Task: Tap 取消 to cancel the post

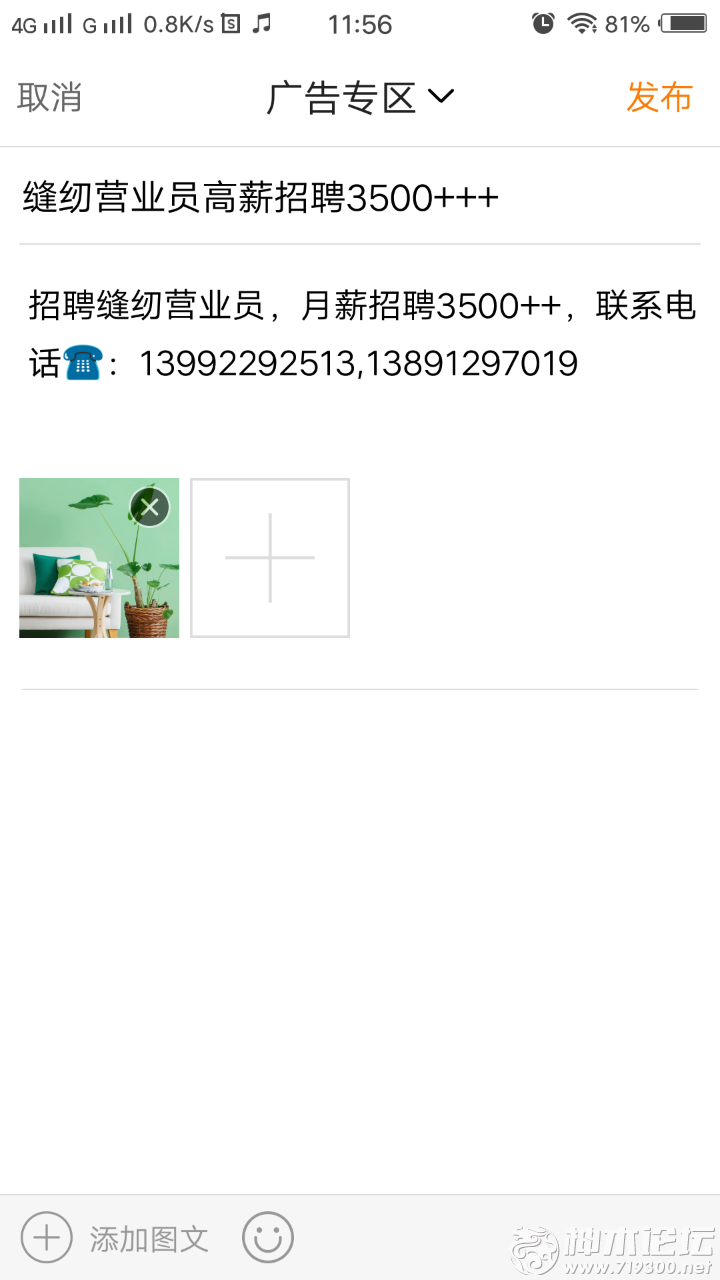Action: tap(50, 98)
